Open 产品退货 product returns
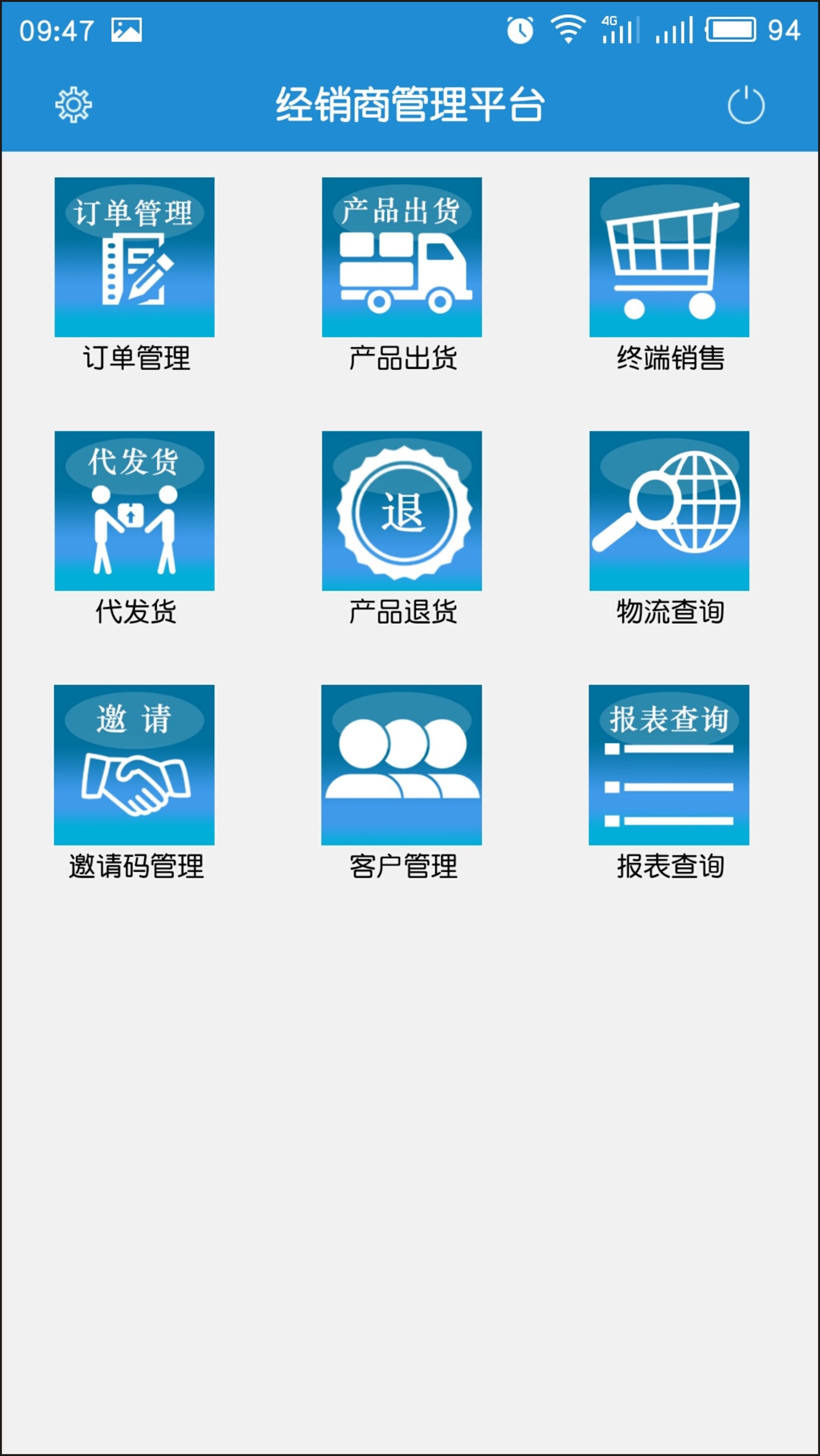 point(401,511)
